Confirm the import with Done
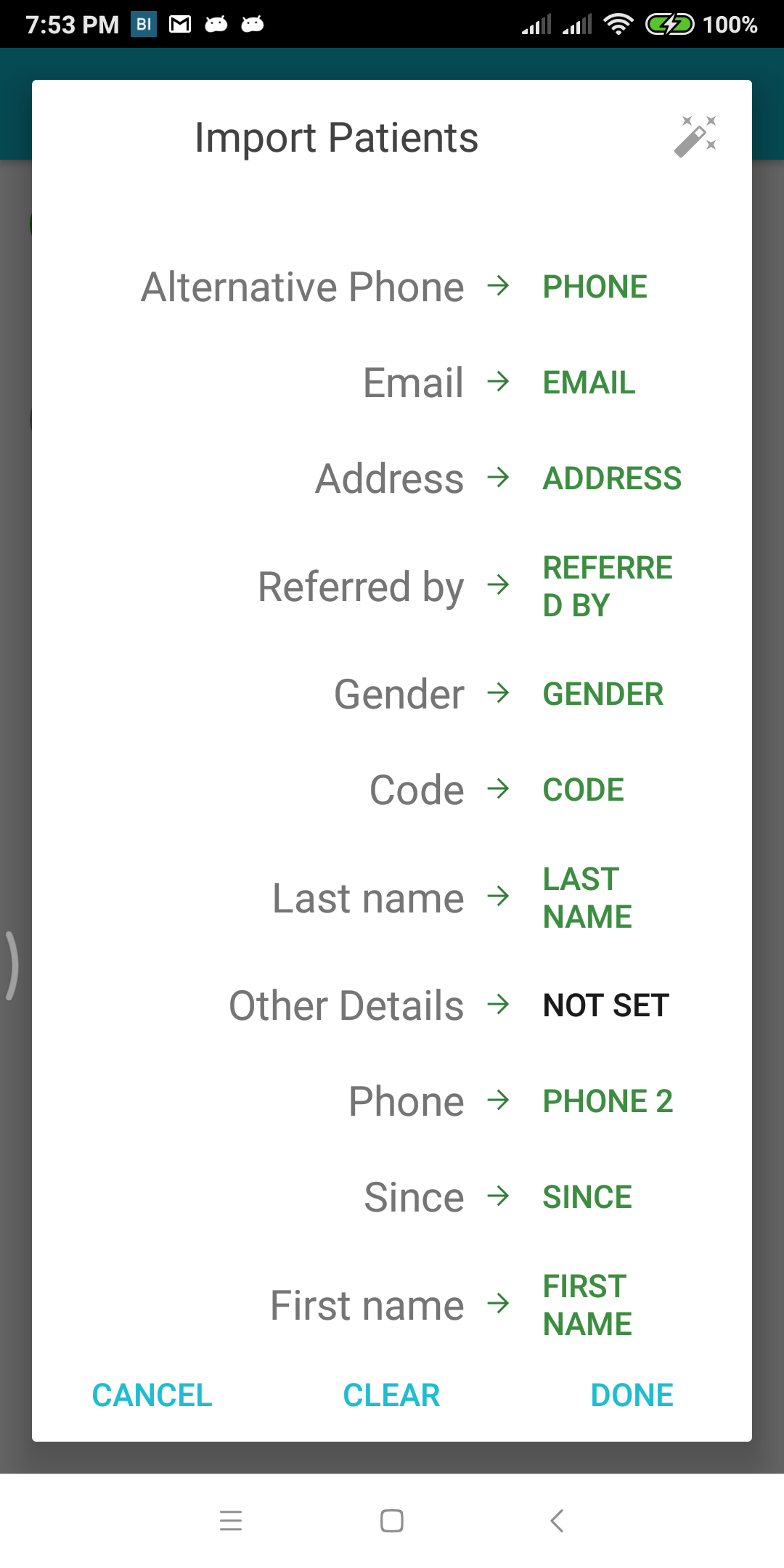784x1568 pixels. (632, 1395)
